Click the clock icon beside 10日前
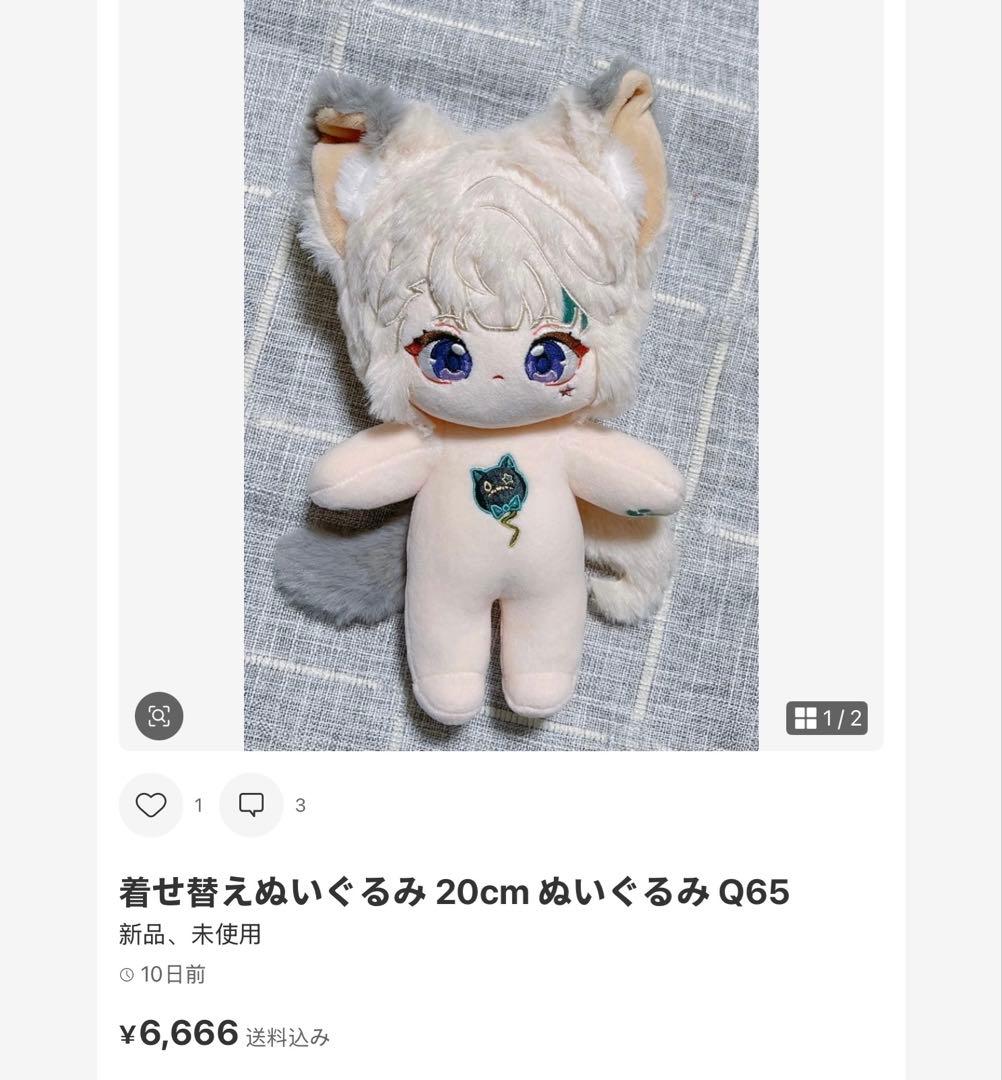The width and height of the screenshot is (1002, 1080). pos(127,973)
